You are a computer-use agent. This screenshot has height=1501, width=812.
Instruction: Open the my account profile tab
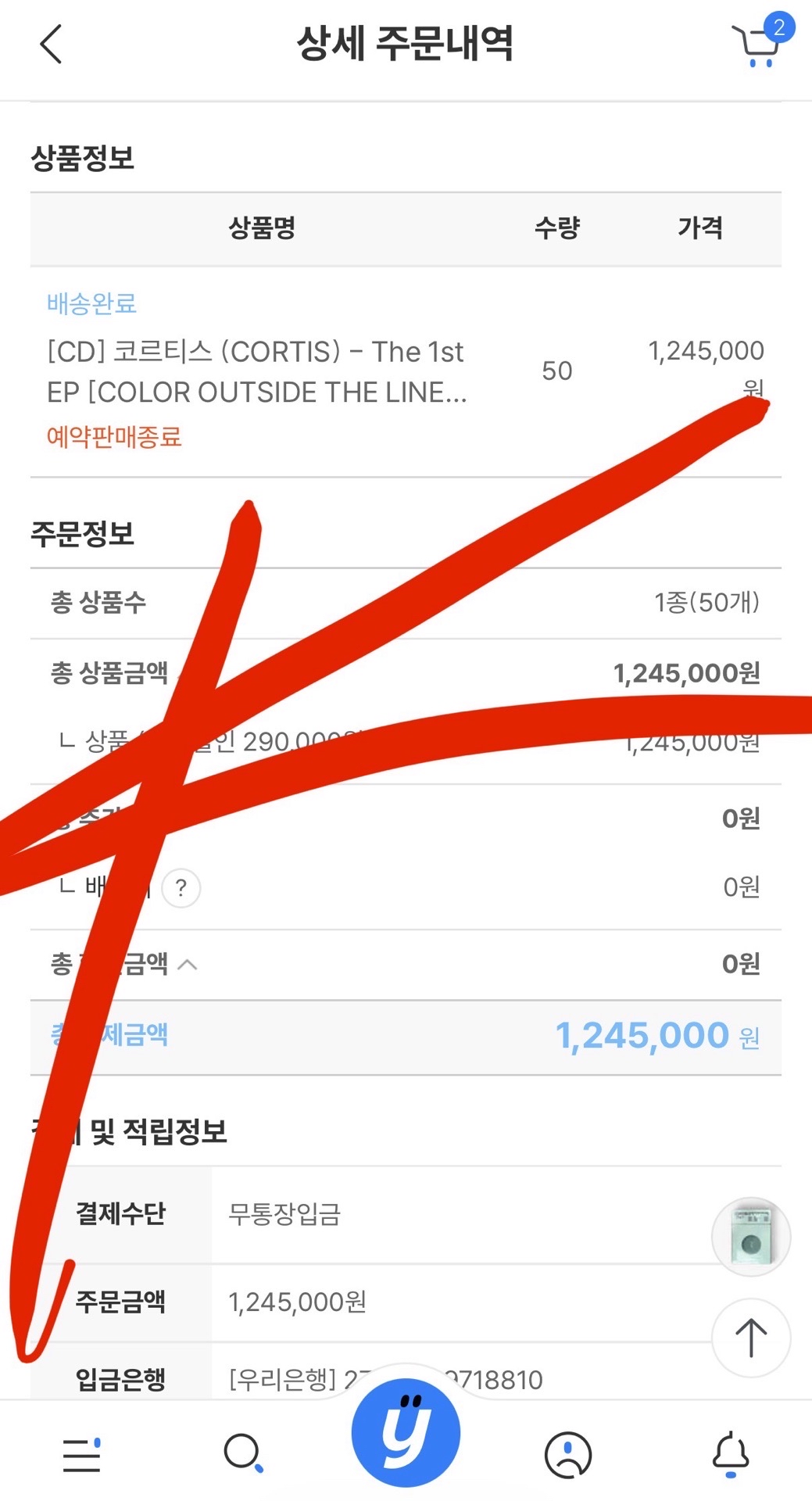[x=567, y=1454]
